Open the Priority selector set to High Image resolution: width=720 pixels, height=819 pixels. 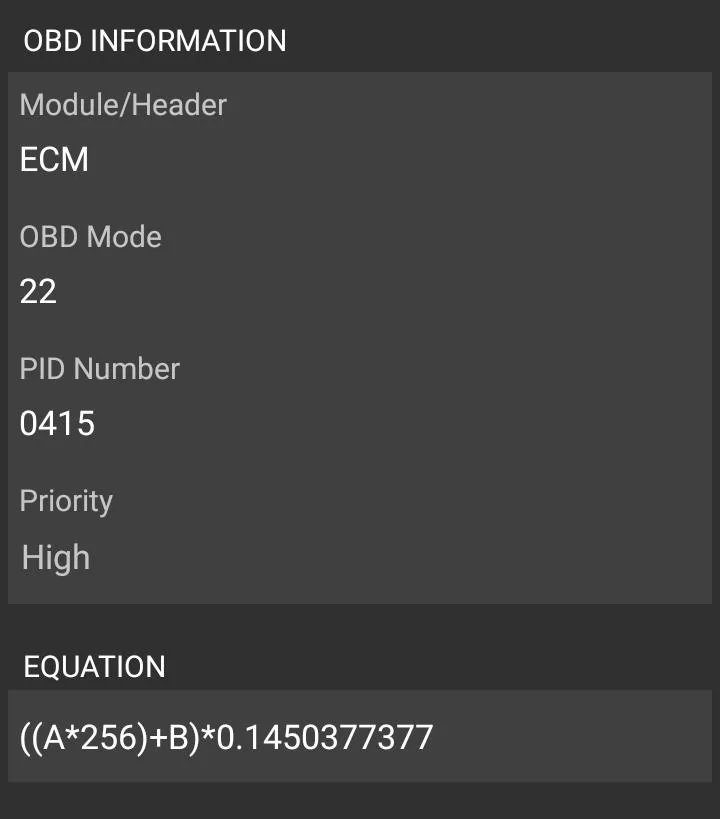coord(55,557)
